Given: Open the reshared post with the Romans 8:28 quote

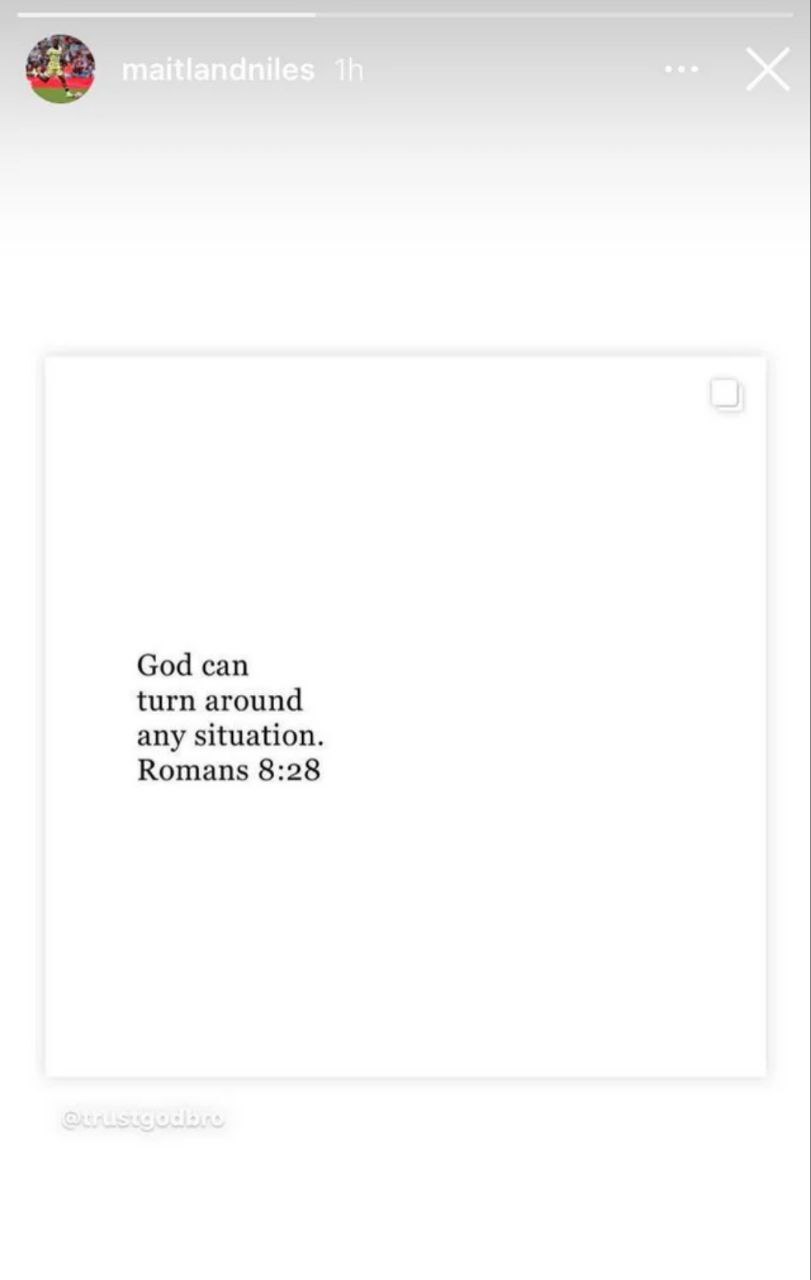Looking at the screenshot, I should click(405, 716).
